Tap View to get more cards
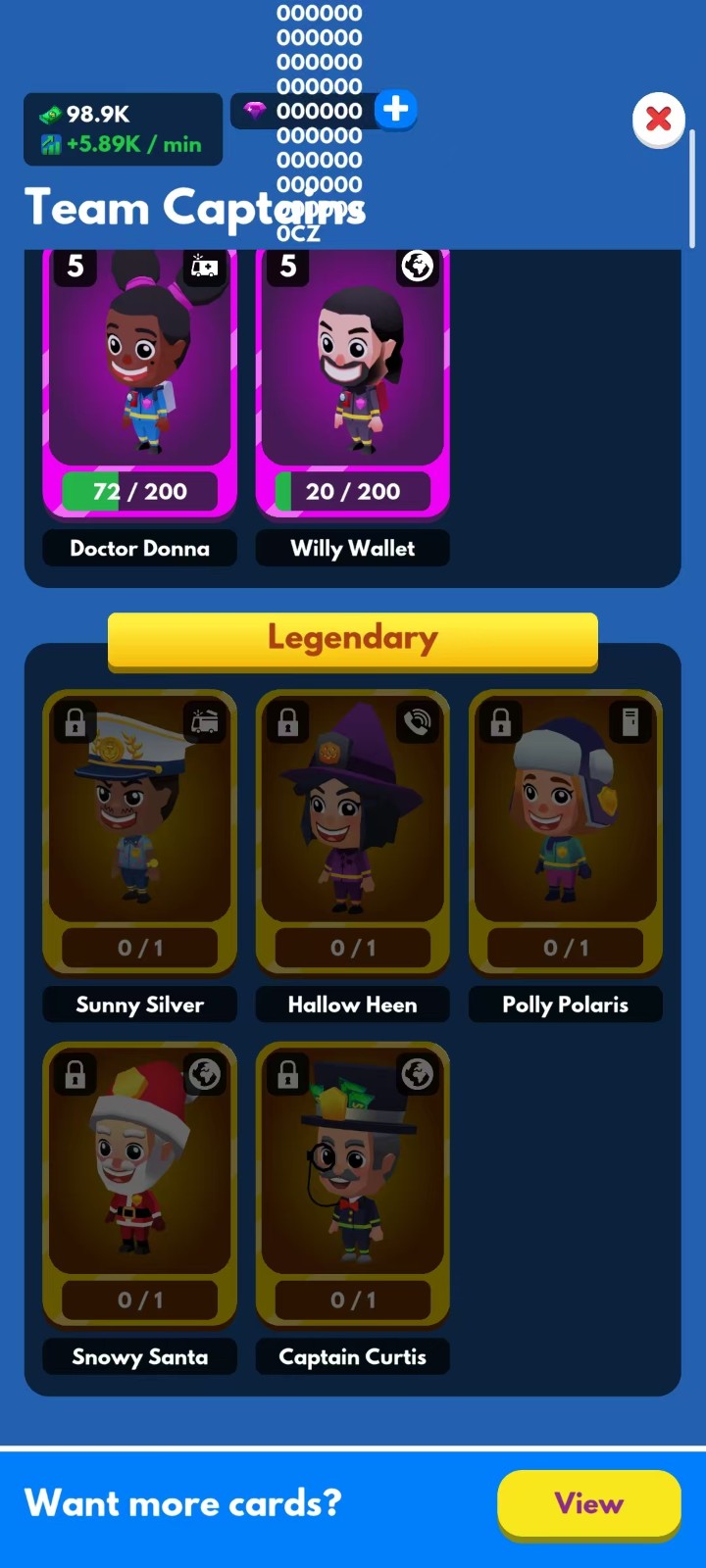 588,1503
